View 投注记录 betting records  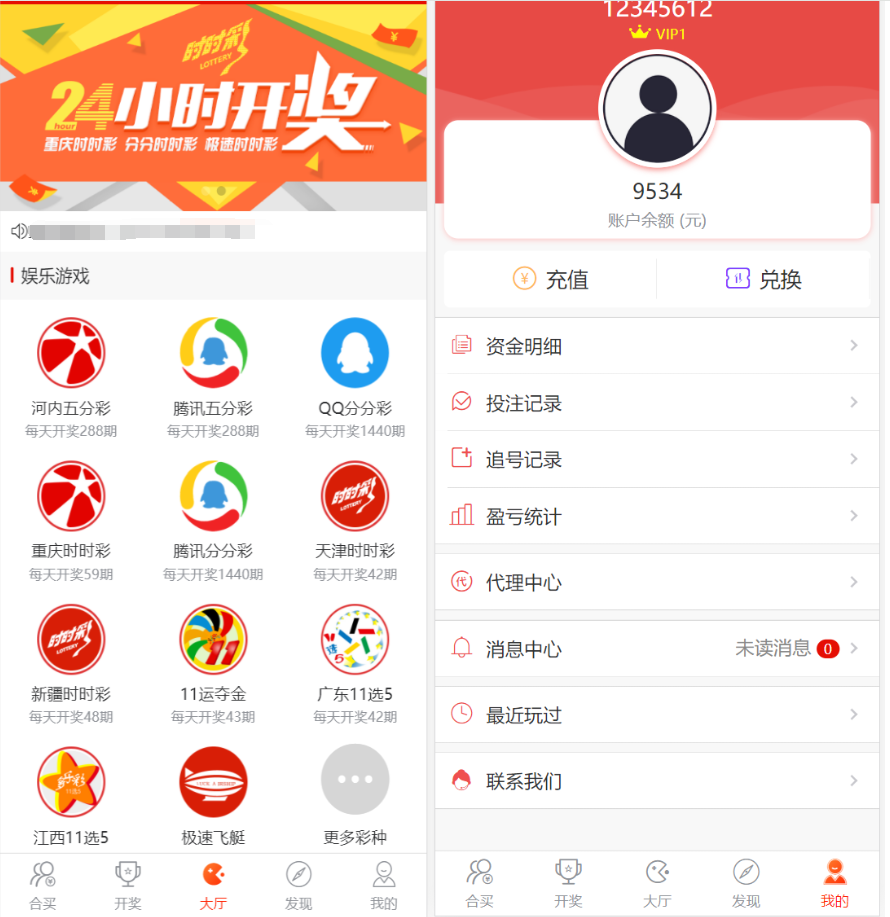[x=657, y=403]
